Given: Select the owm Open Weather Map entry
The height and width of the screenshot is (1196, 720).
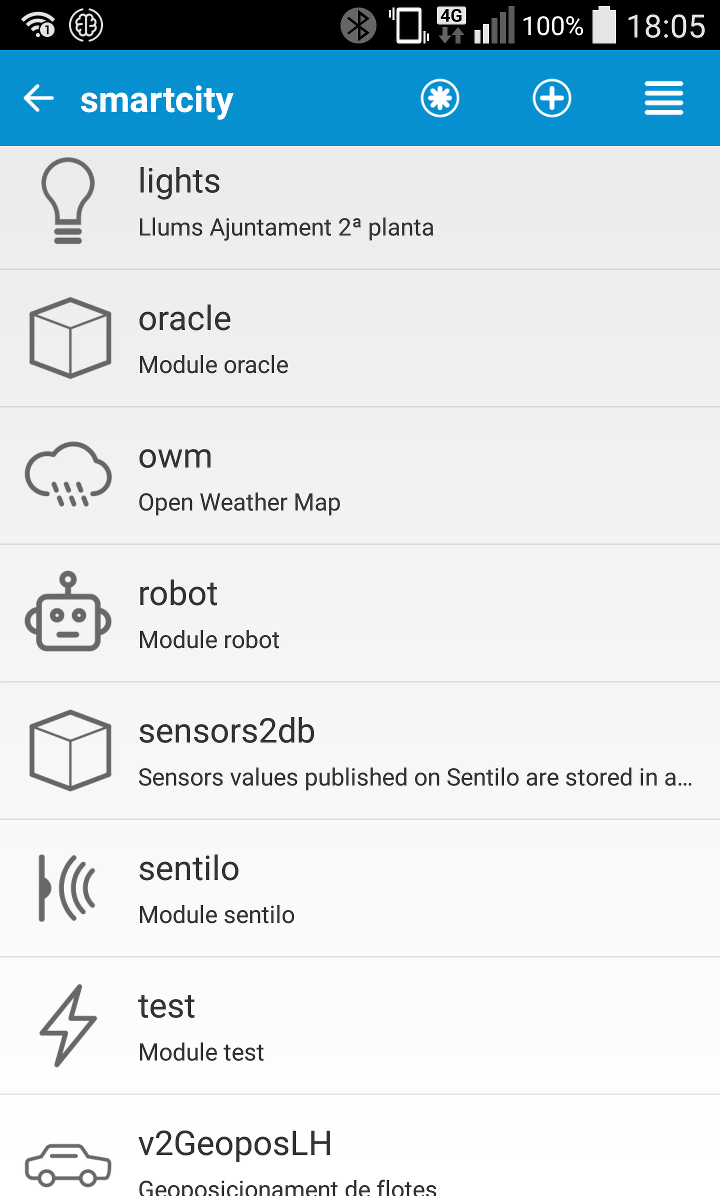Looking at the screenshot, I should coord(360,476).
